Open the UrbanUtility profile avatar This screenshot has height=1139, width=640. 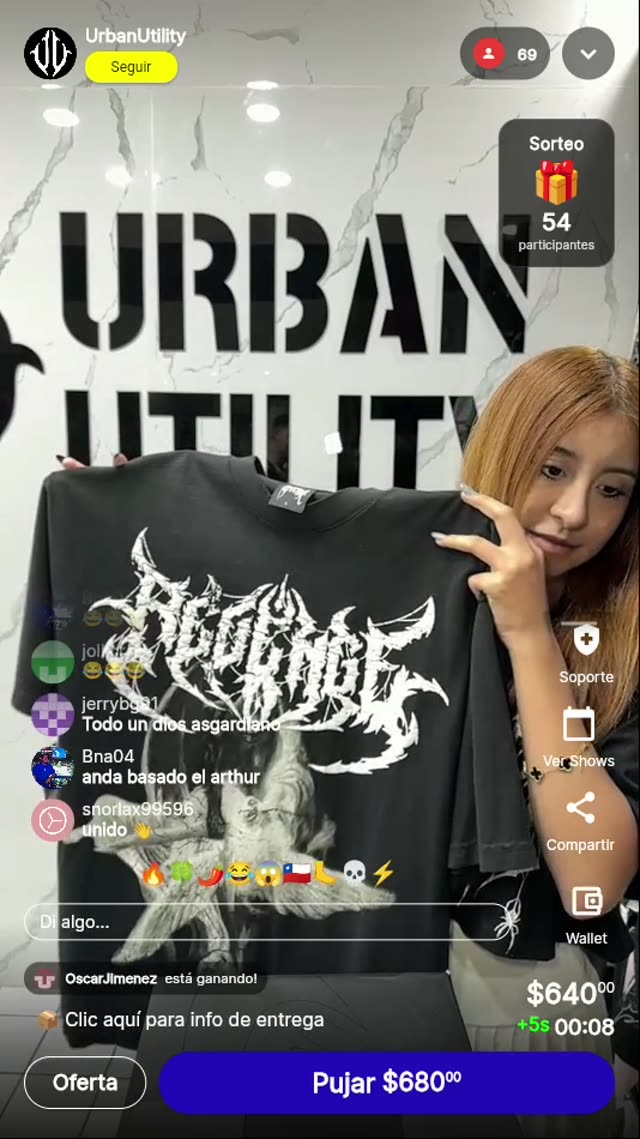click(50, 53)
